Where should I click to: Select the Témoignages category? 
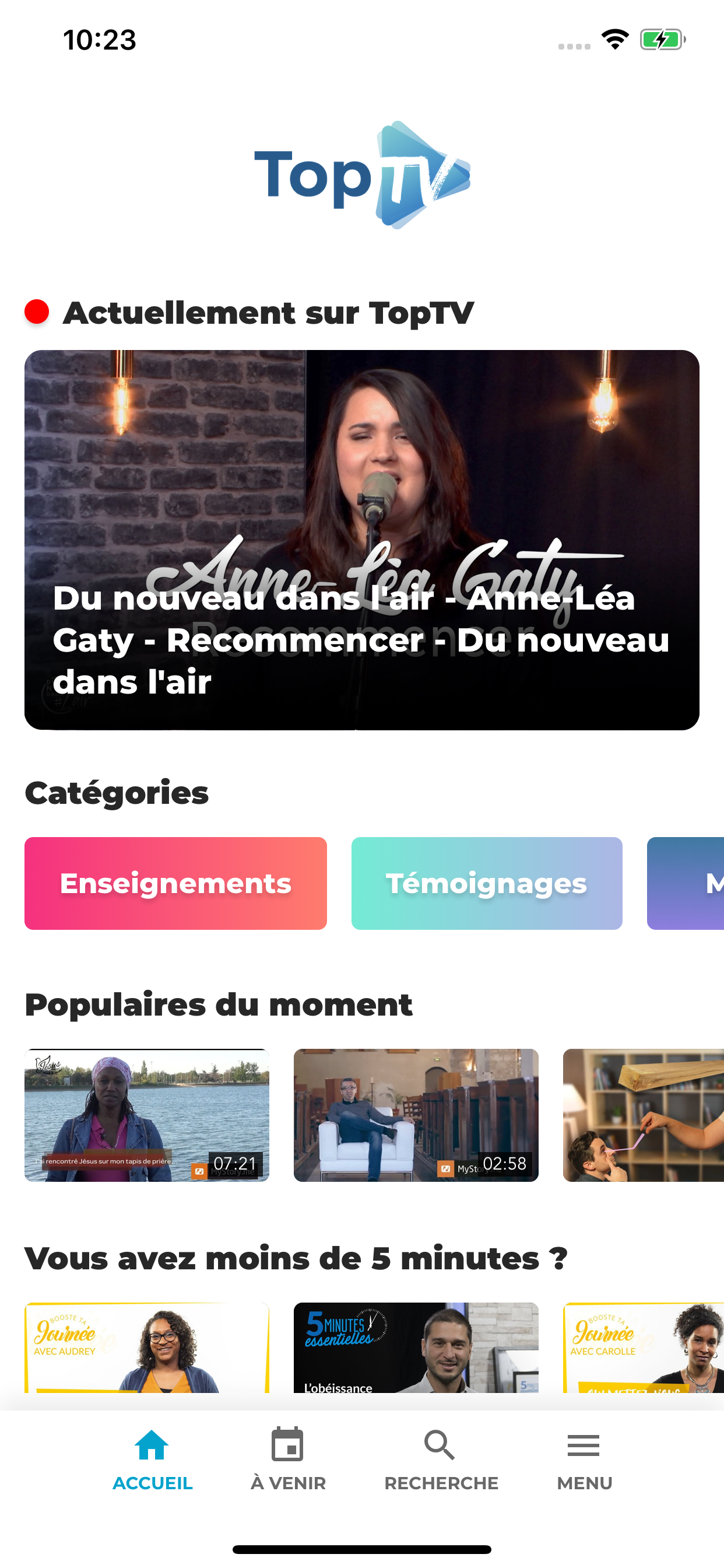[x=487, y=883]
